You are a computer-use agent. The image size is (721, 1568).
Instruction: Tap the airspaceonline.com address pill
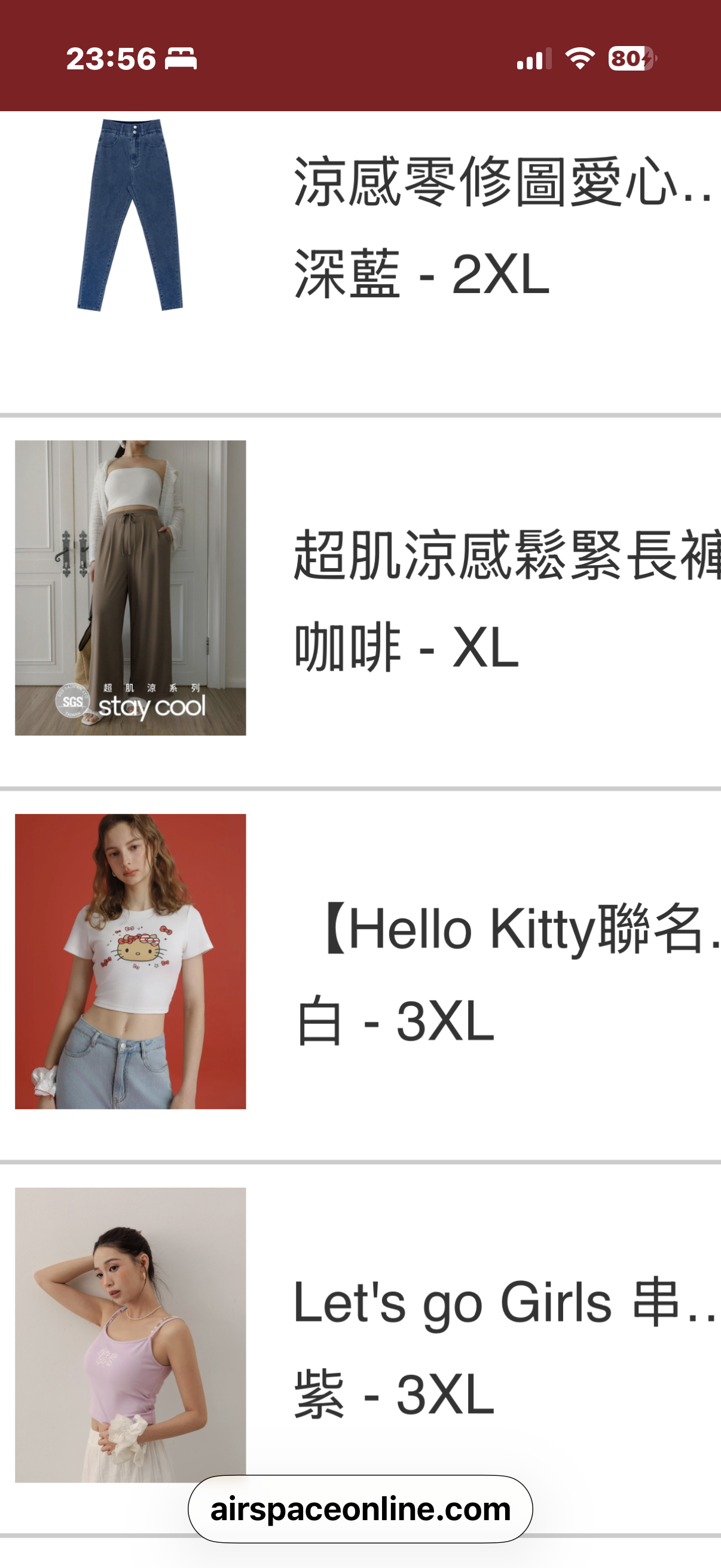(360, 1509)
